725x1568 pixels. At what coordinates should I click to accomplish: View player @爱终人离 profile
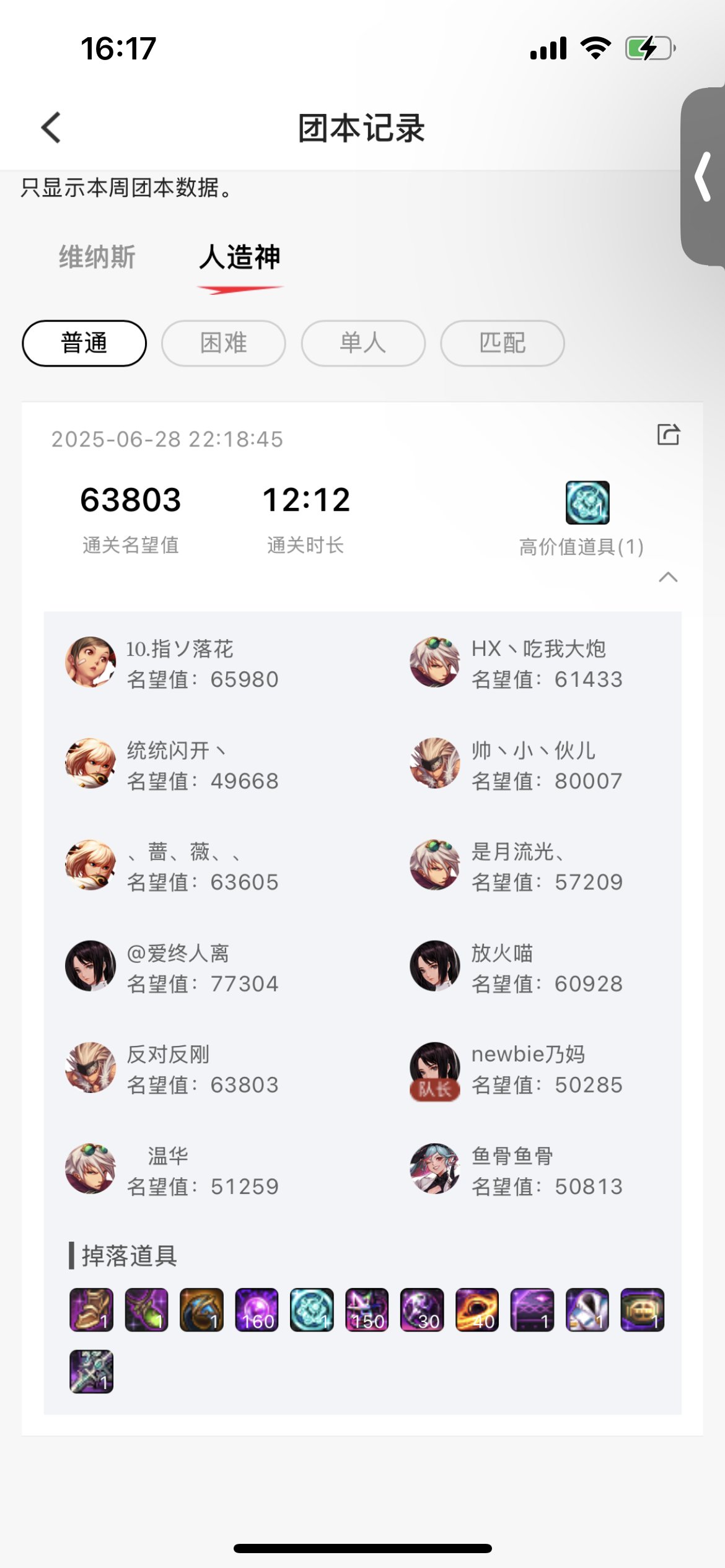pyautogui.click(x=90, y=966)
